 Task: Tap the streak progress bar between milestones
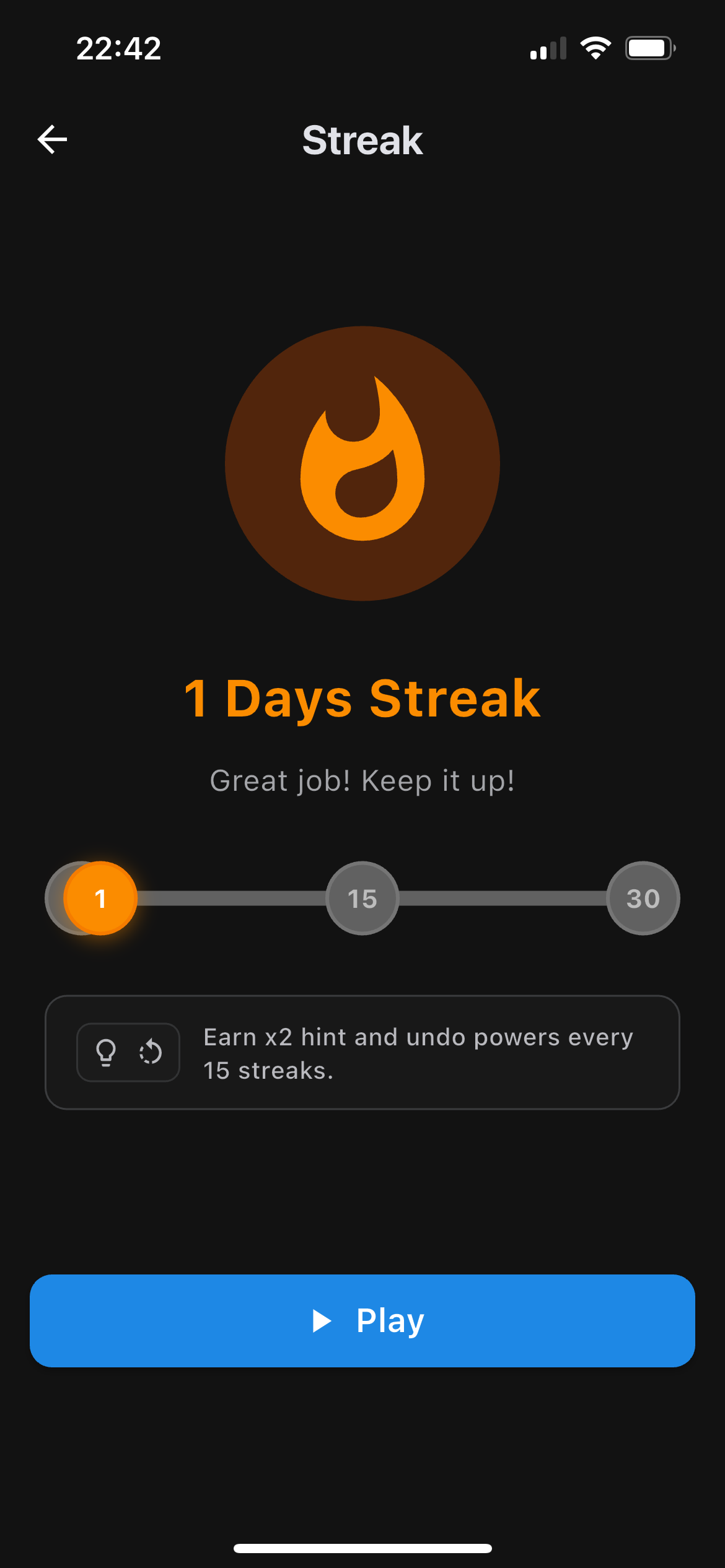229,898
